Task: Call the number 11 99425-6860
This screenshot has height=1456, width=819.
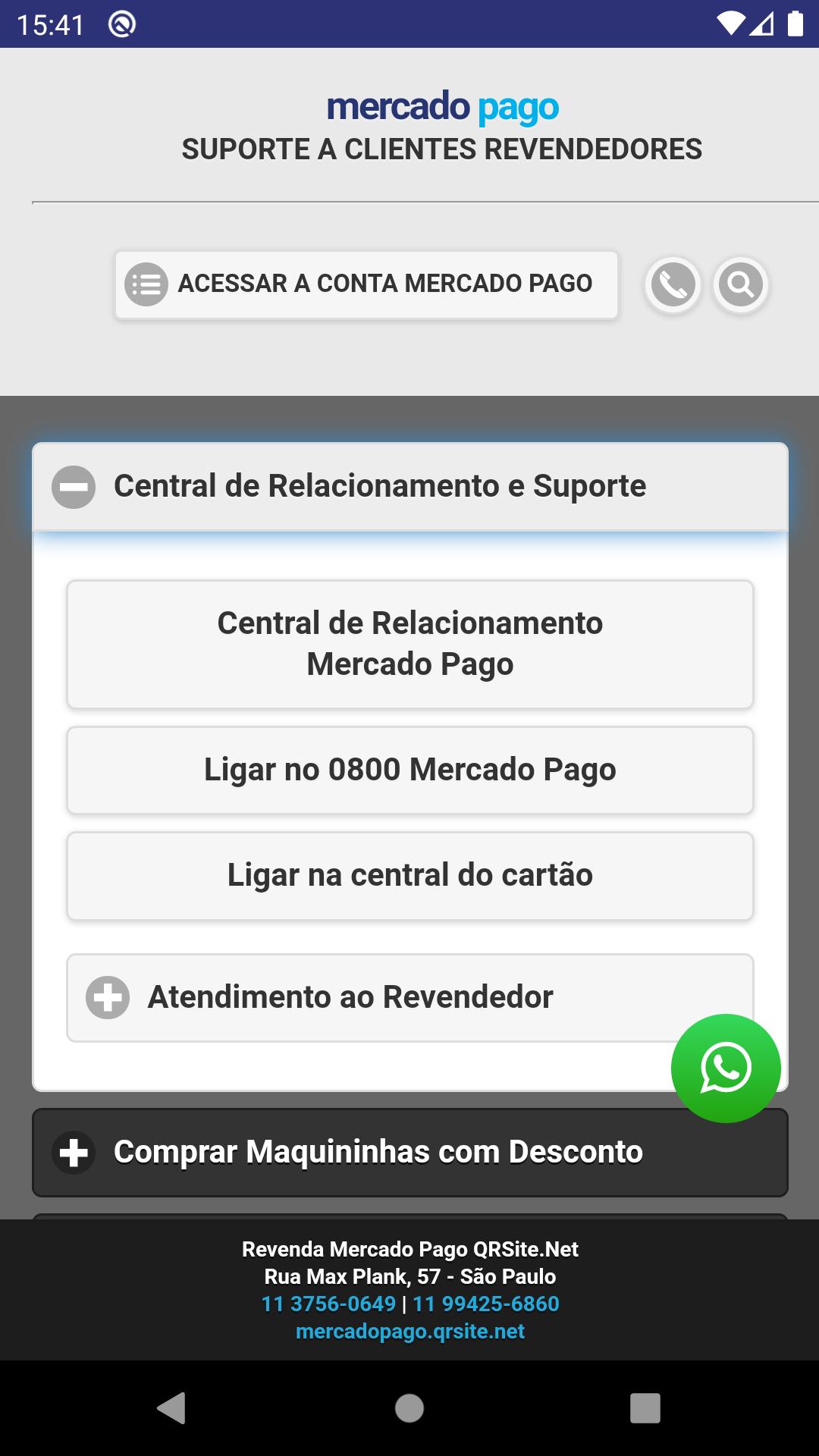Action: 486,1304
